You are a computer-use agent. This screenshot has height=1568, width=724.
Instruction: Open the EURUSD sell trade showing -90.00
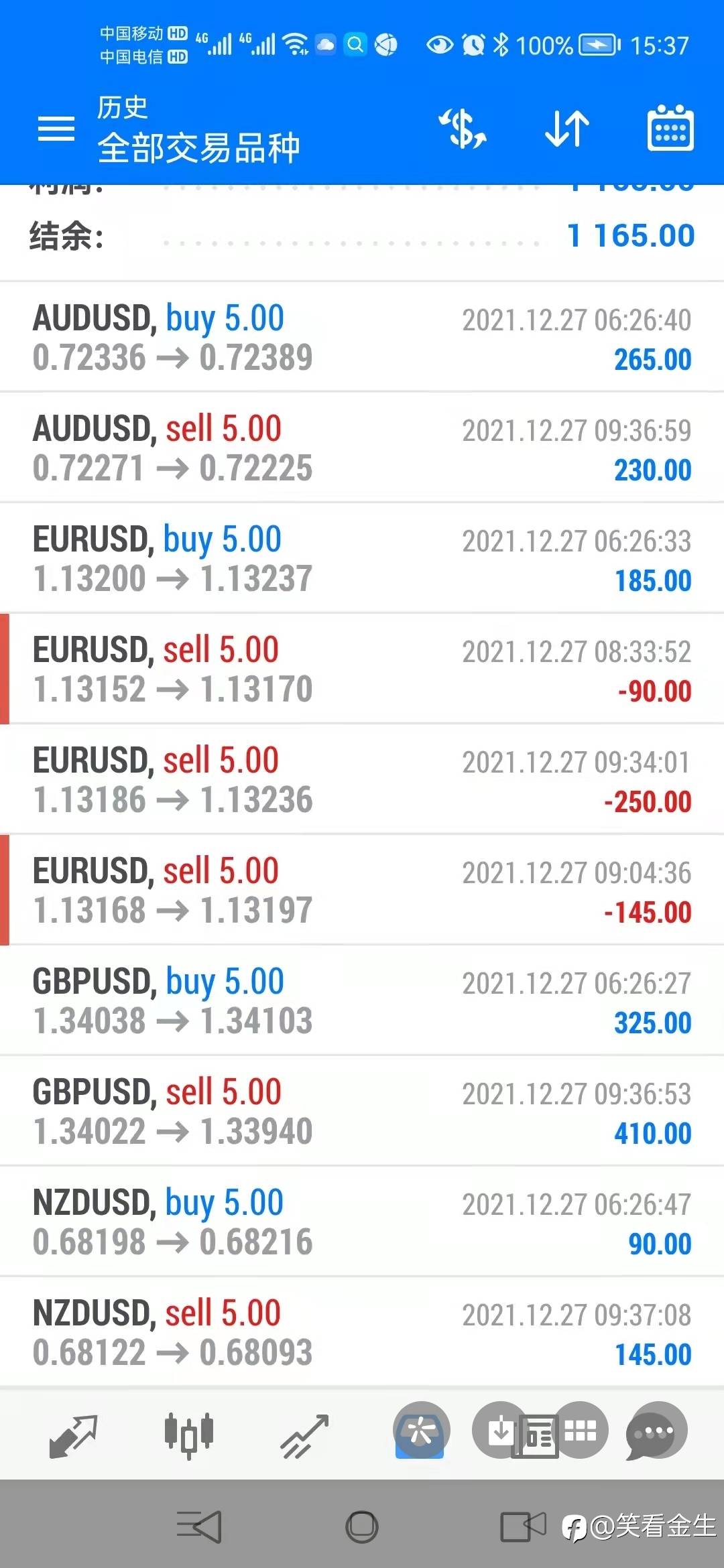click(362, 669)
